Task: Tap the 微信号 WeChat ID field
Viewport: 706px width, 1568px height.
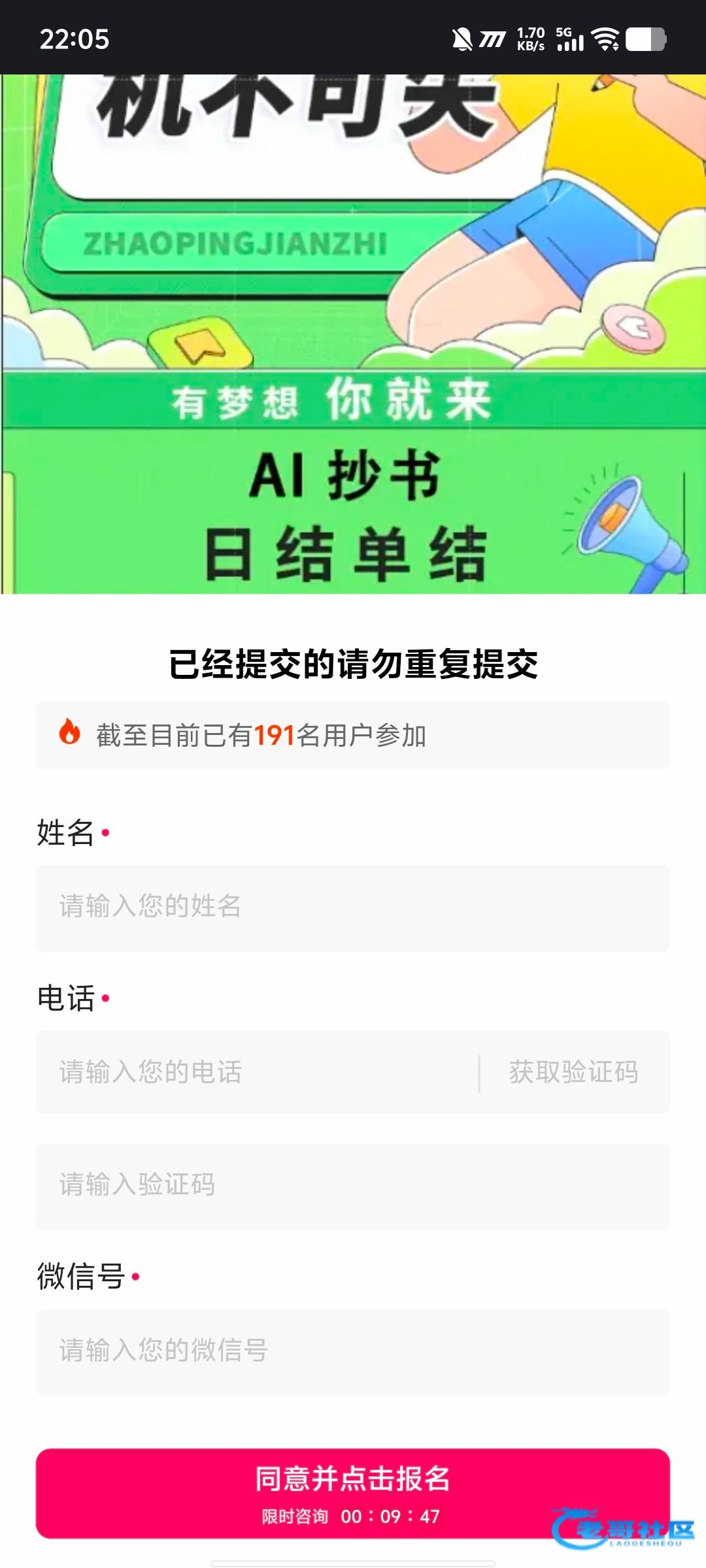Action: pos(353,1351)
